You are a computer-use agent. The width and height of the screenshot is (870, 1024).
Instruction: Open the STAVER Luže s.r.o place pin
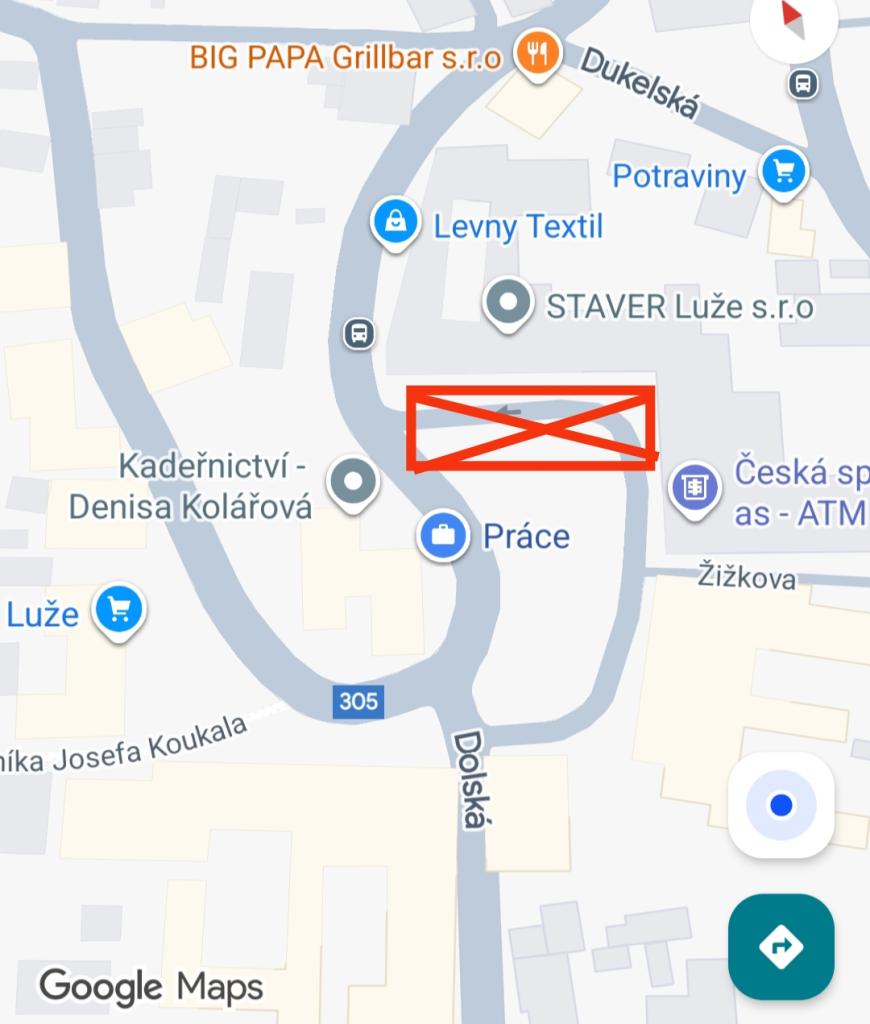coord(507,302)
